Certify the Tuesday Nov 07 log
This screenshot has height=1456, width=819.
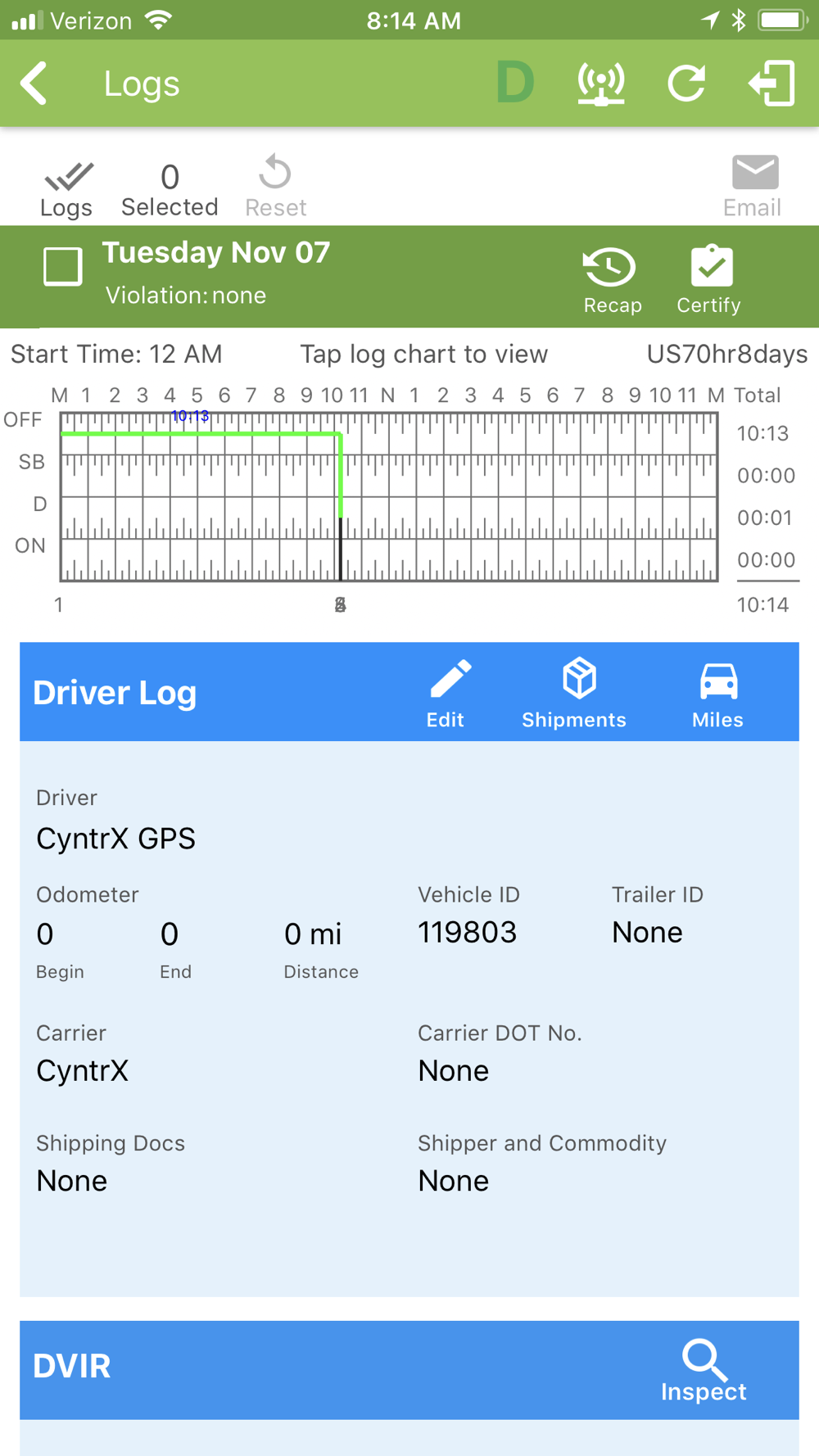click(709, 280)
